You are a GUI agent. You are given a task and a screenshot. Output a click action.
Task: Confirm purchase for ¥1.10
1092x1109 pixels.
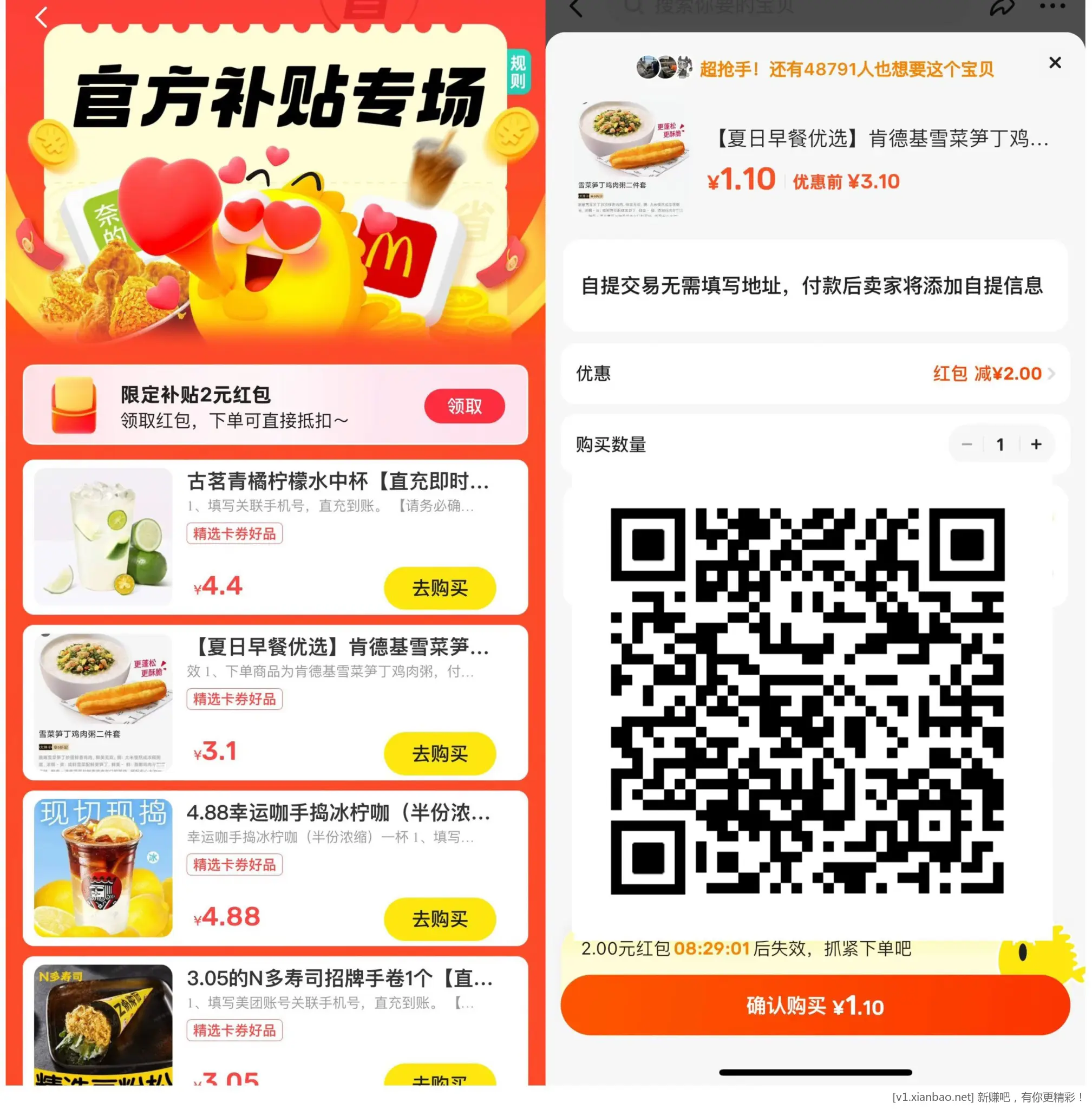click(814, 1006)
